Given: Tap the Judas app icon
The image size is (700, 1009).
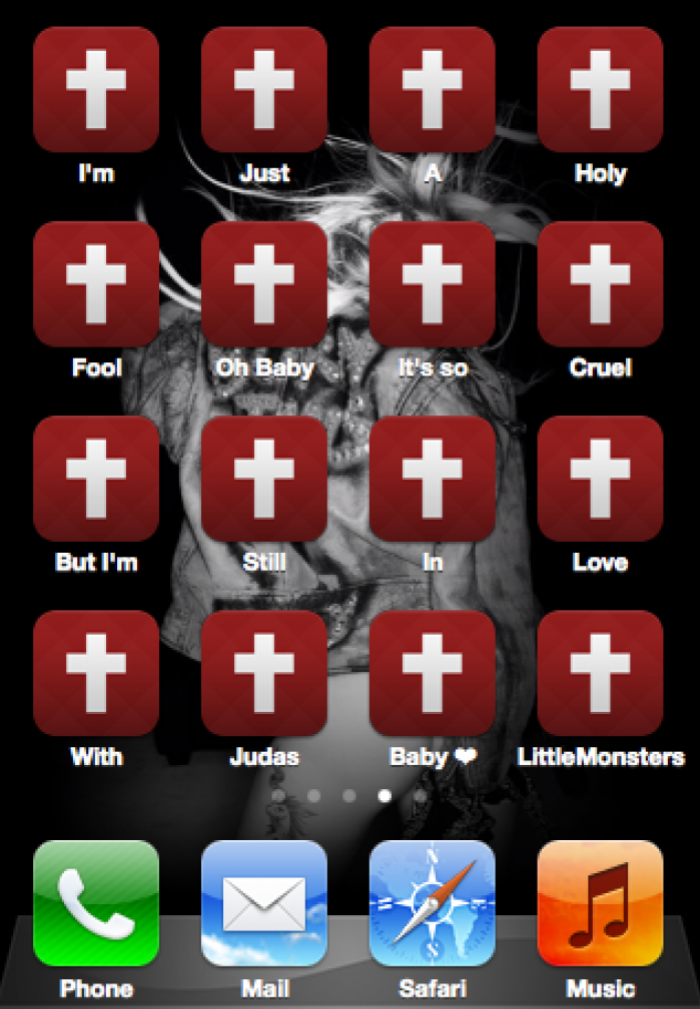Looking at the screenshot, I should pyautogui.click(x=264, y=673).
